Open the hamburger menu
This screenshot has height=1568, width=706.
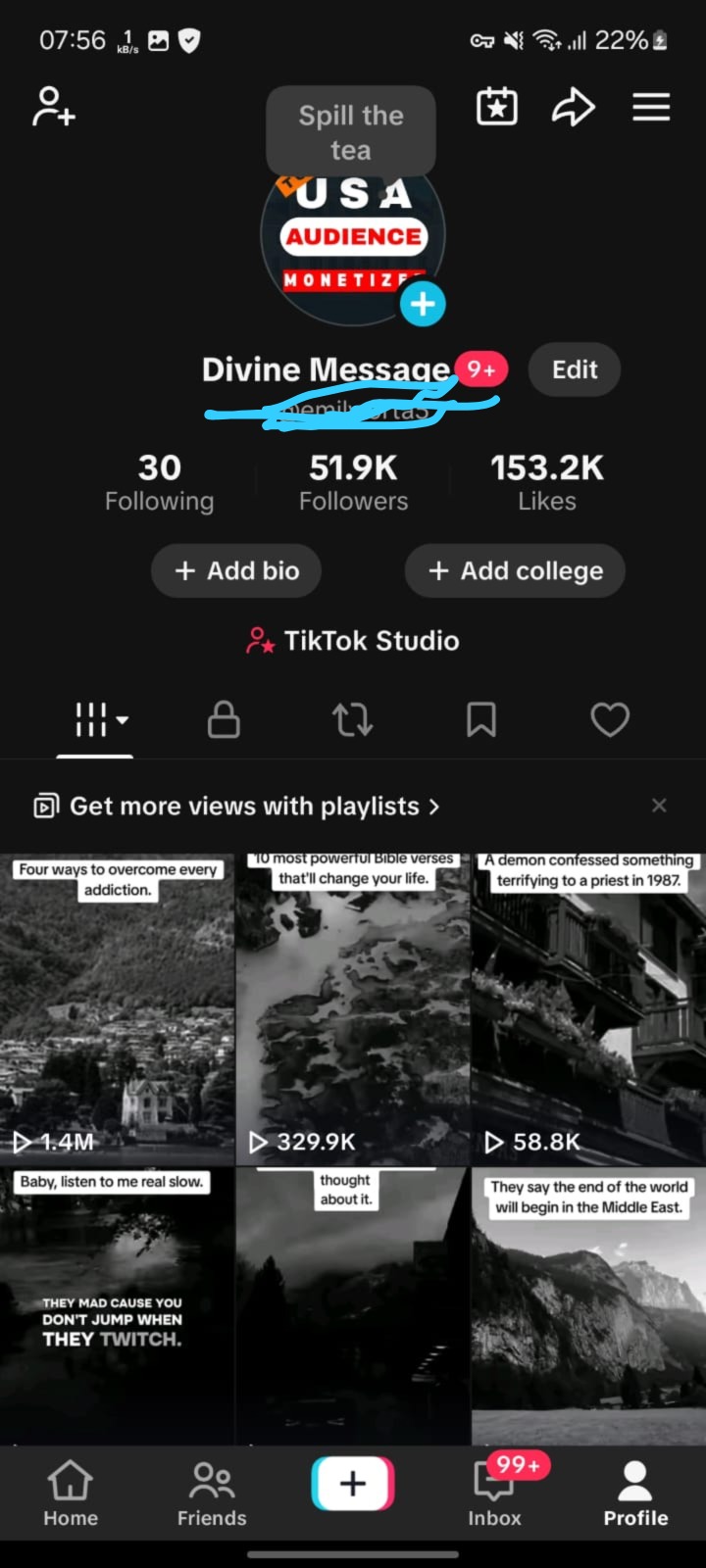point(651,107)
